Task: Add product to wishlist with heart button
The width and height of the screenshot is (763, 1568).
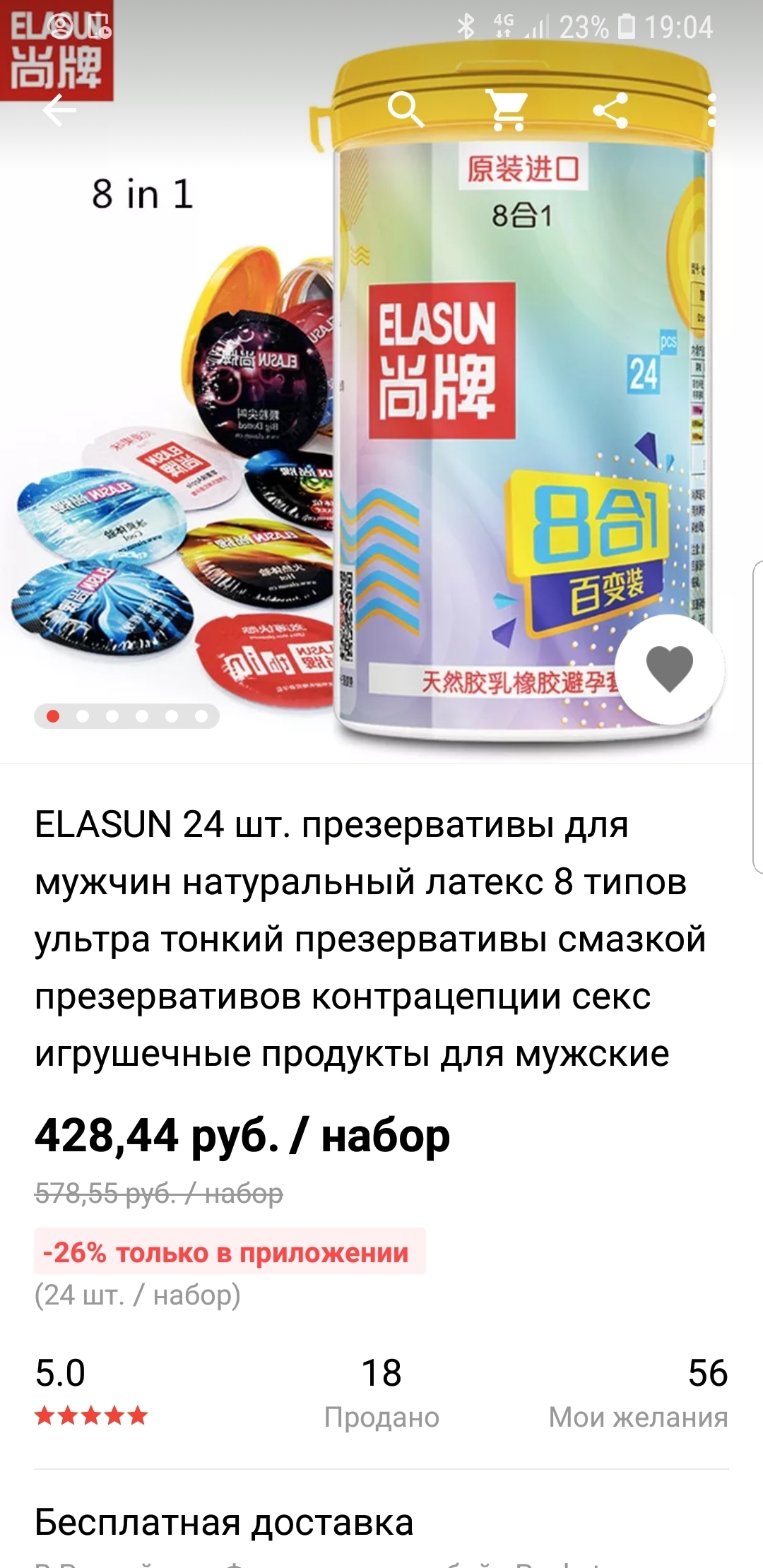Action: (x=670, y=669)
